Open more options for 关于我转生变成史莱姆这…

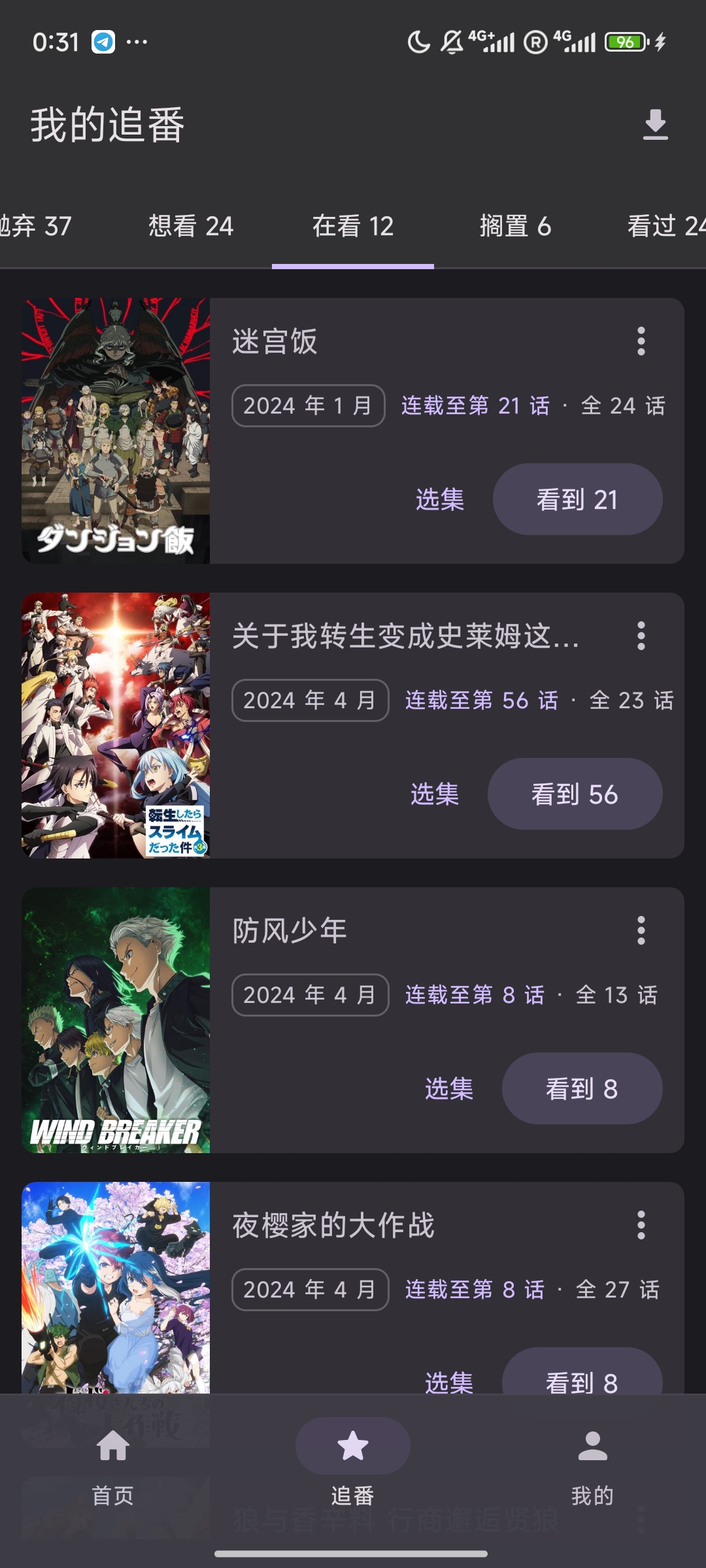pyautogui.click(x=641, y=636)
